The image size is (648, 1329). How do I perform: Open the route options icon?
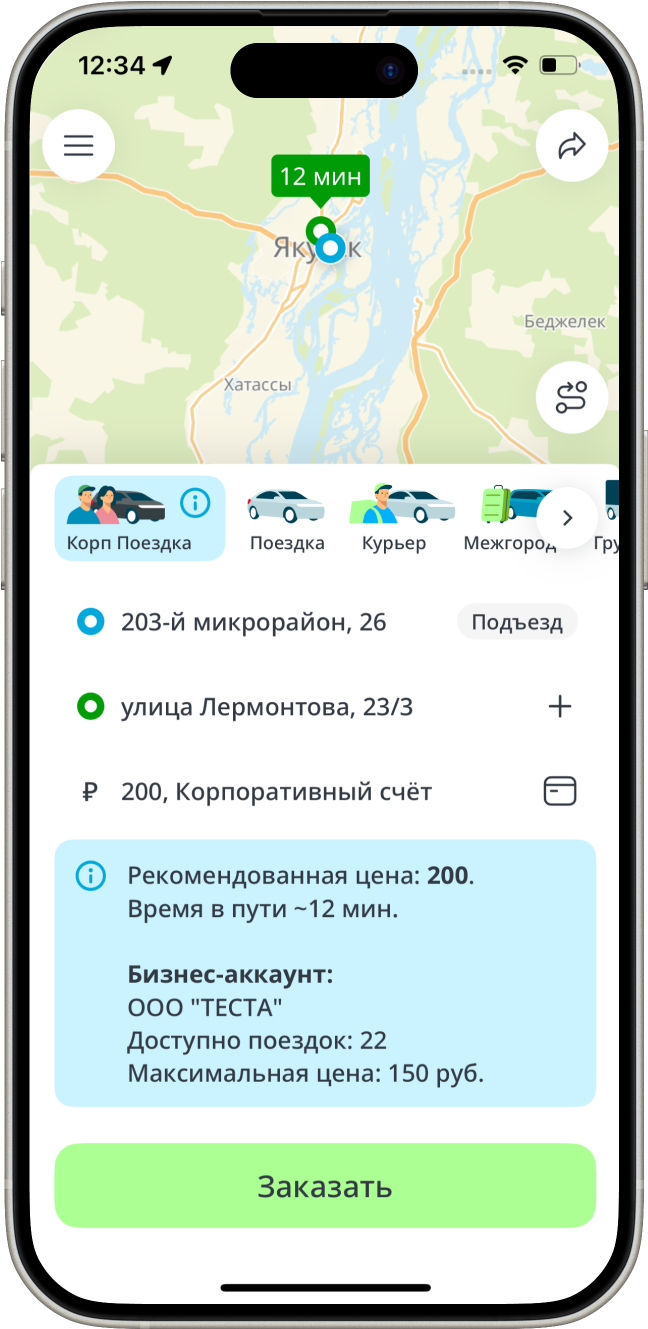click(572, 397)
